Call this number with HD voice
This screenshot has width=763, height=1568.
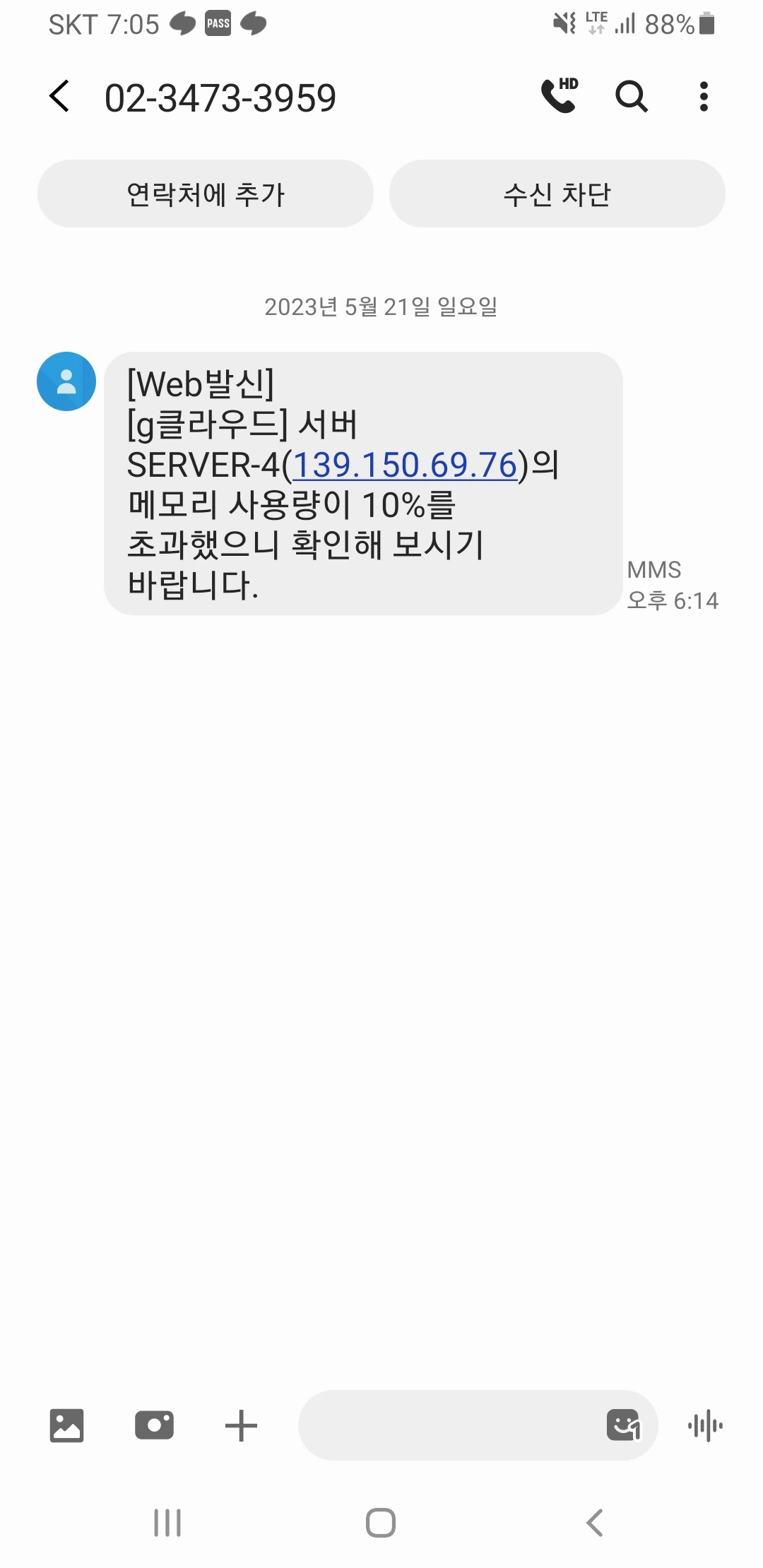[x=560, y=96]
